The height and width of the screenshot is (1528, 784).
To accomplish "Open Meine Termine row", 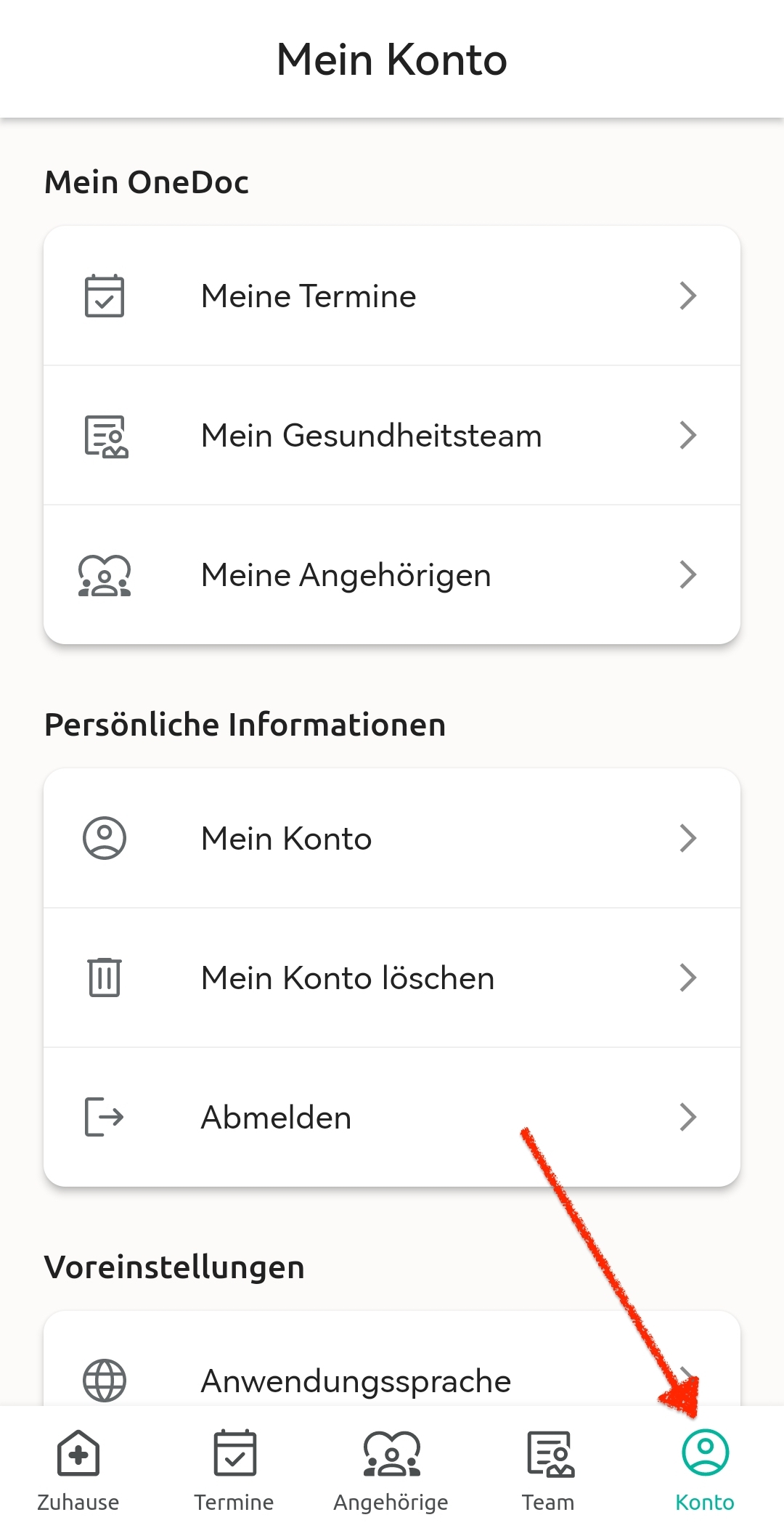I will click(x=392, y=296).
